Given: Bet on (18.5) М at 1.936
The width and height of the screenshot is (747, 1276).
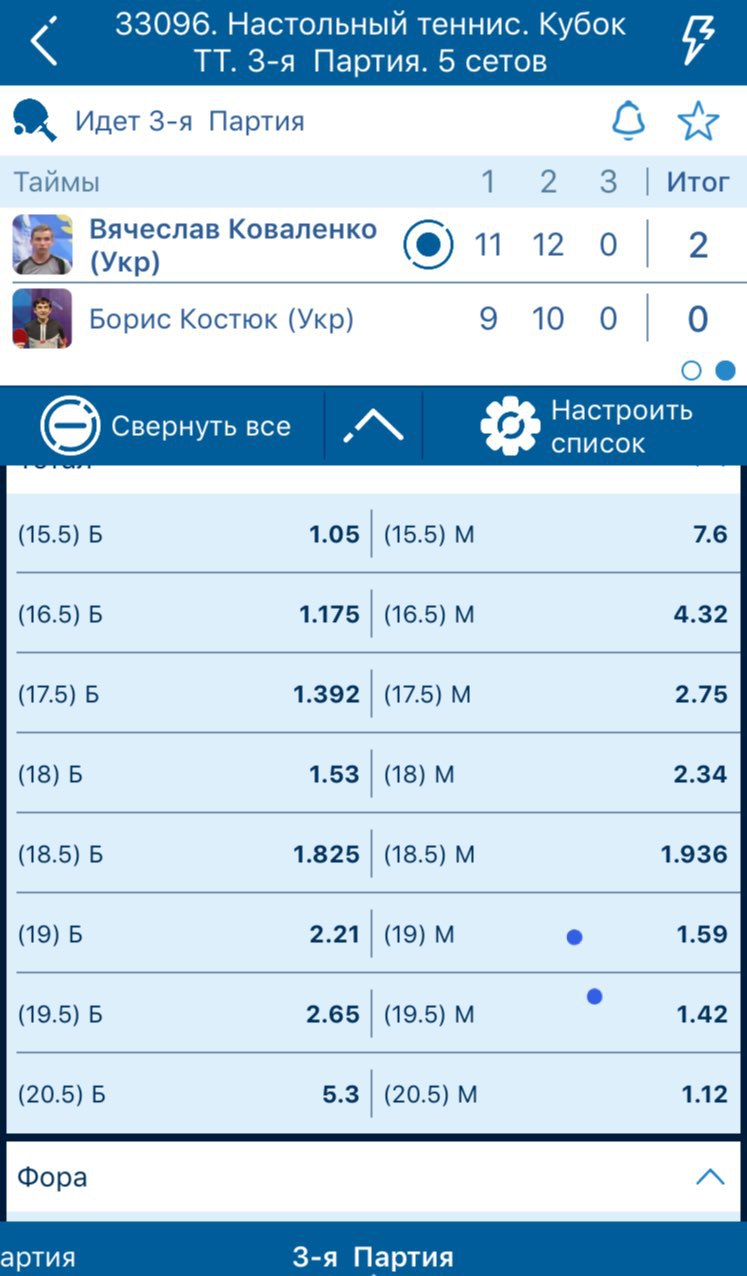Looking at the screenshot, I should pos(555,854).
